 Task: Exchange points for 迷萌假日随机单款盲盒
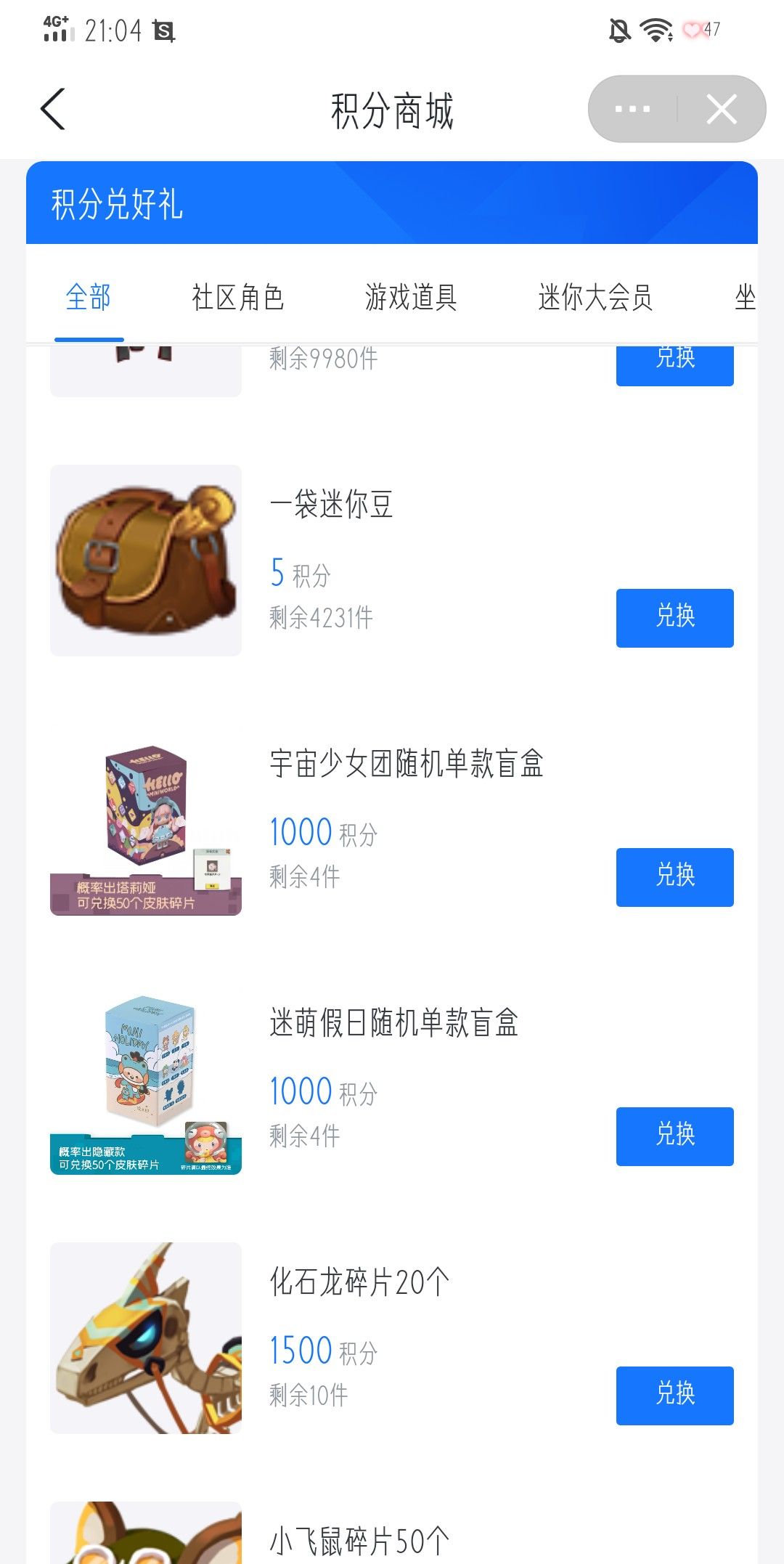click(674, 1136)
